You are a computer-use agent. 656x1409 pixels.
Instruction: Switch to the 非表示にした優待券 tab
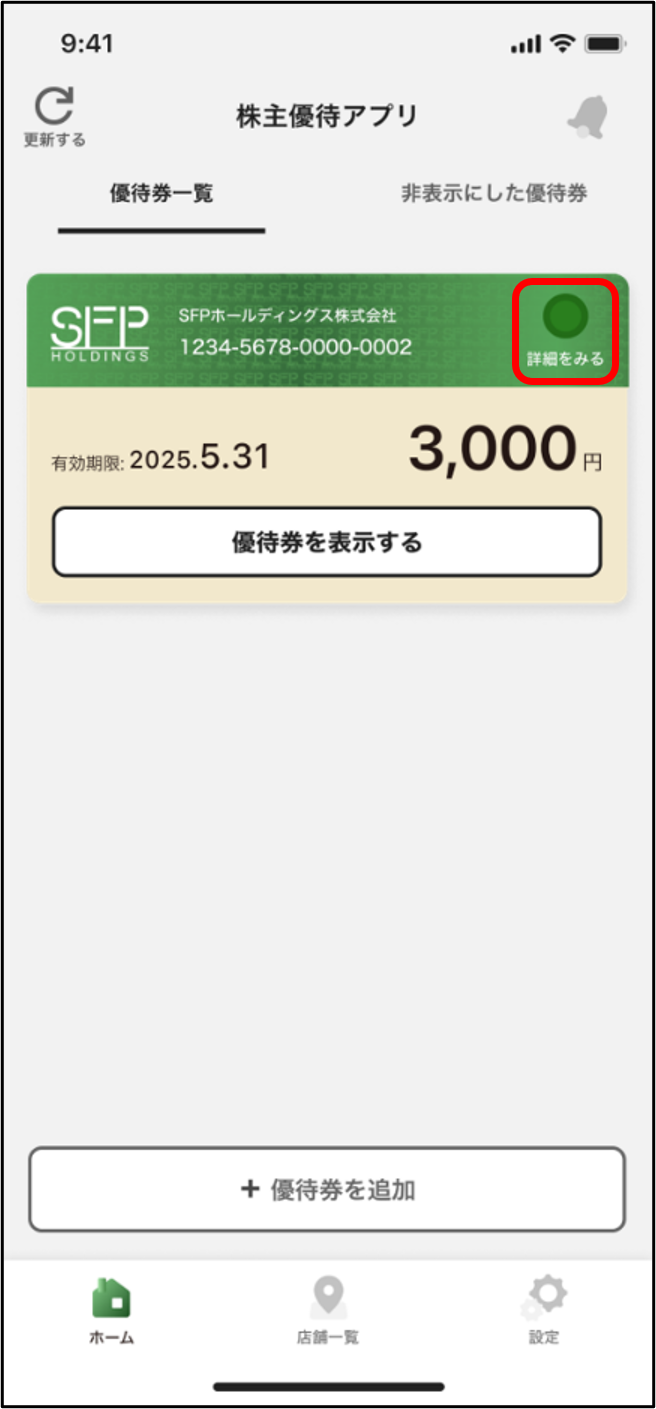coord(494,194)
